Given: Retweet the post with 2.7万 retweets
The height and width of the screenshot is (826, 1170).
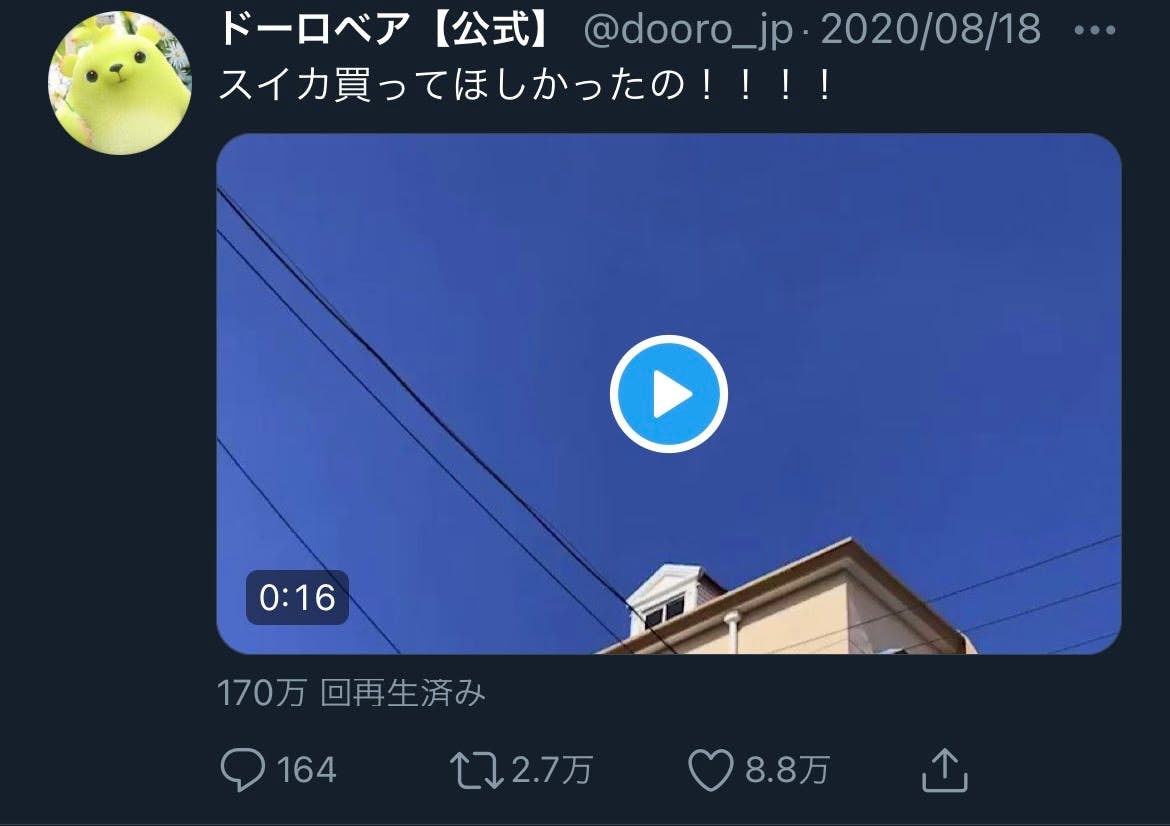Looking at the screenshot, I should pos(476,770).
